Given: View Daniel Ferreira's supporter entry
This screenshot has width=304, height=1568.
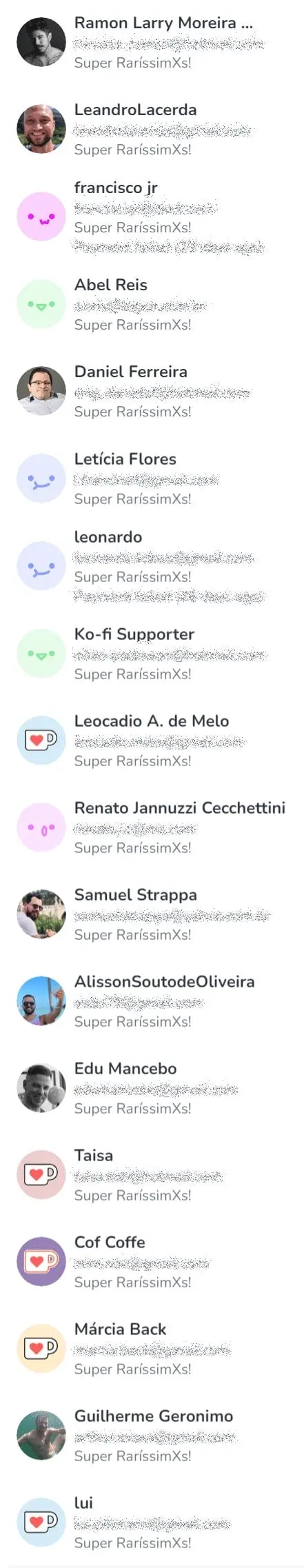Looking at the screenshot, I should (152, 391).
